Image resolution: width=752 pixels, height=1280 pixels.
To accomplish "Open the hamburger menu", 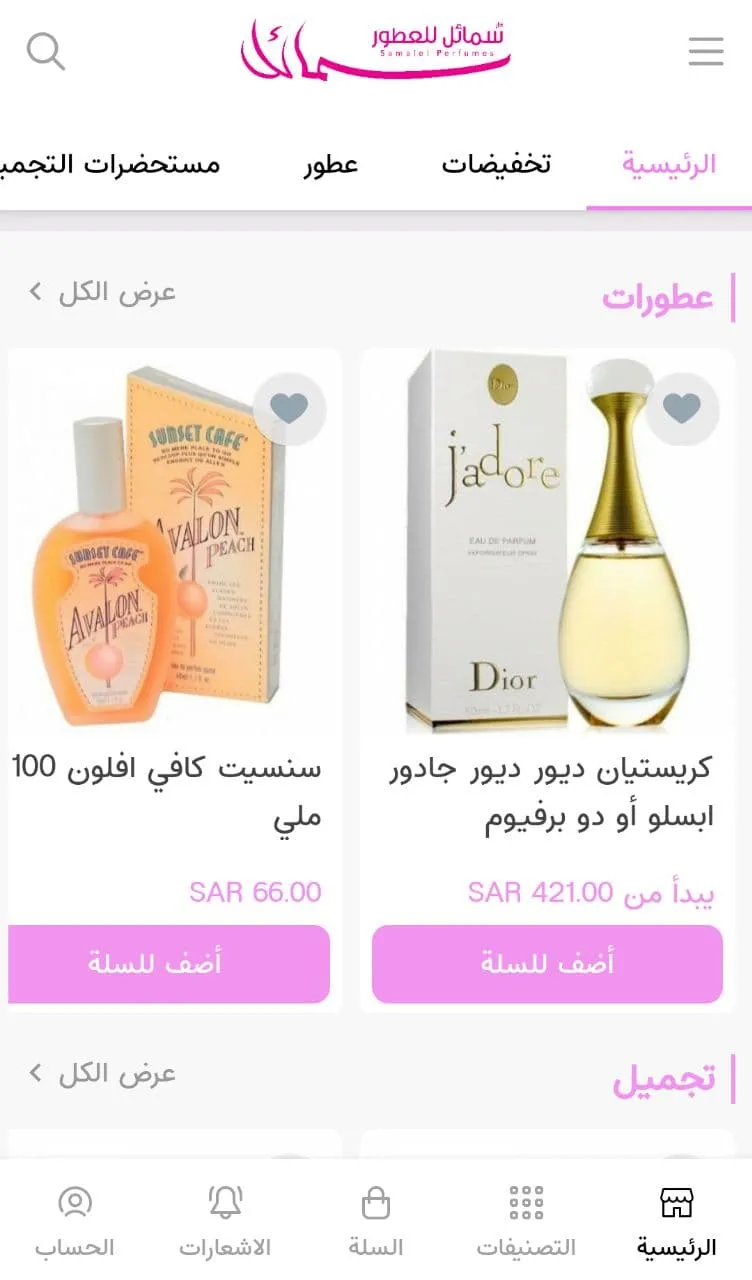I will 705,51.
